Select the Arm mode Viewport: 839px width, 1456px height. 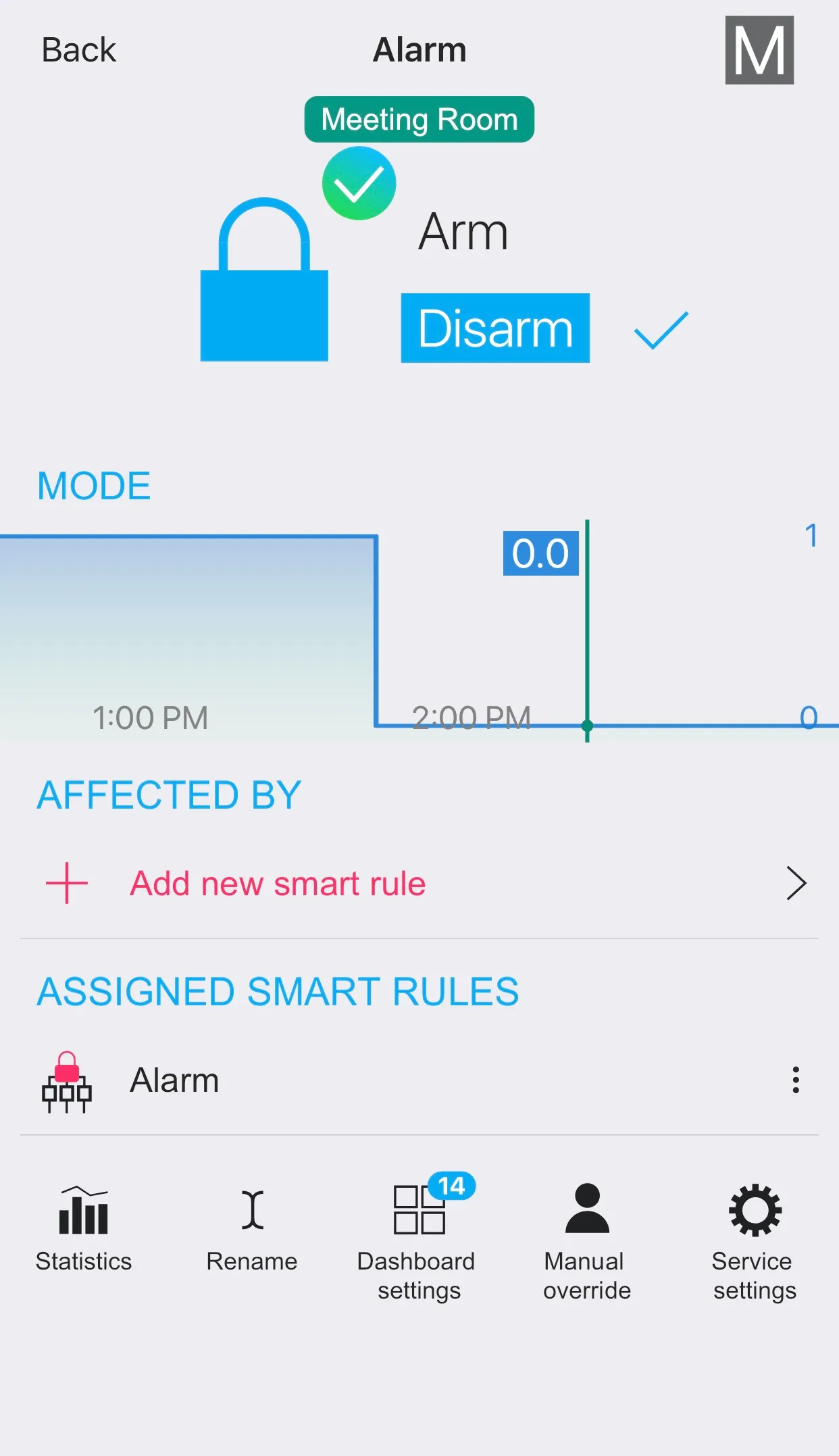[463, 232]
